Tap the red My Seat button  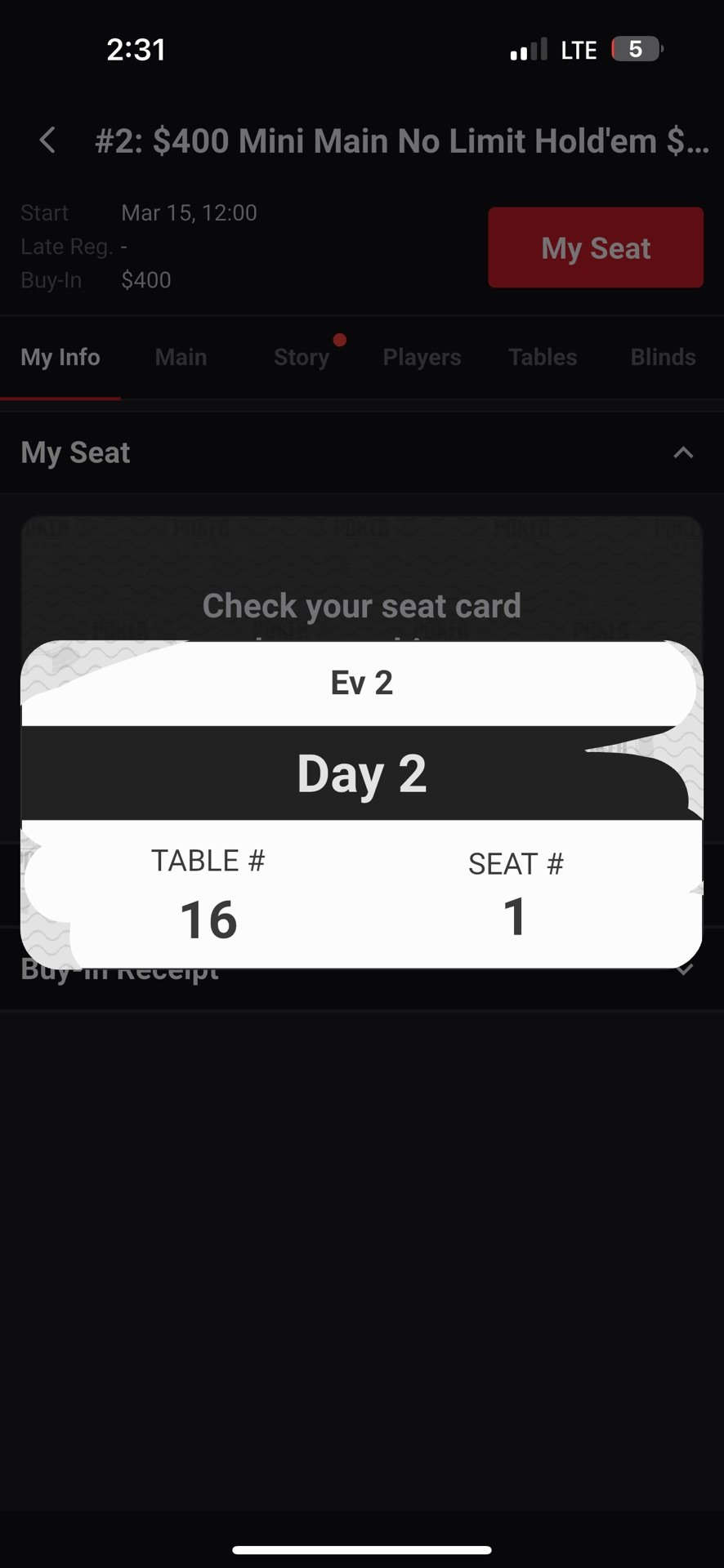[596, 247]
